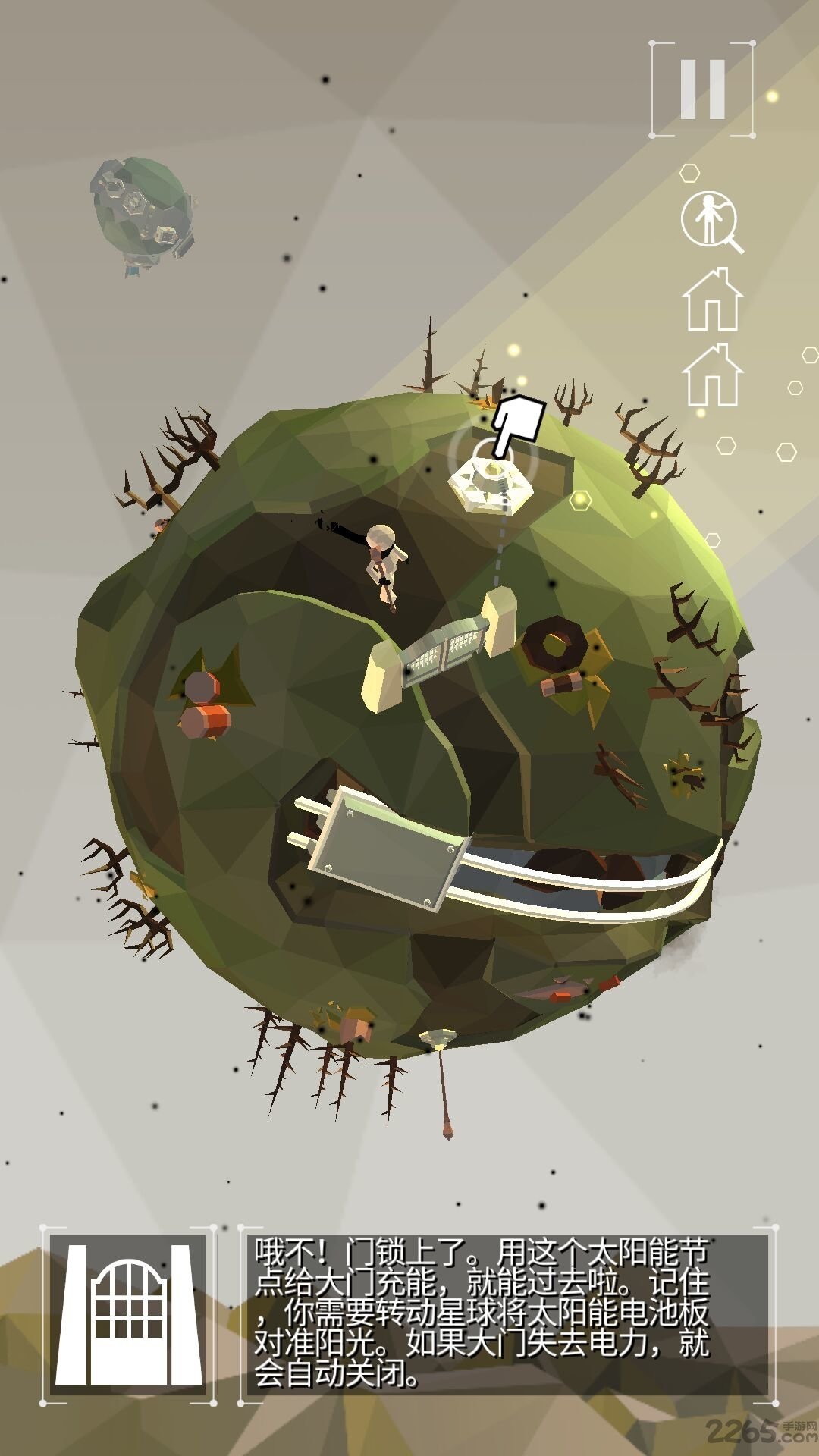Tap the find-character magnifier icon
819x1456 pixels.
711,221
